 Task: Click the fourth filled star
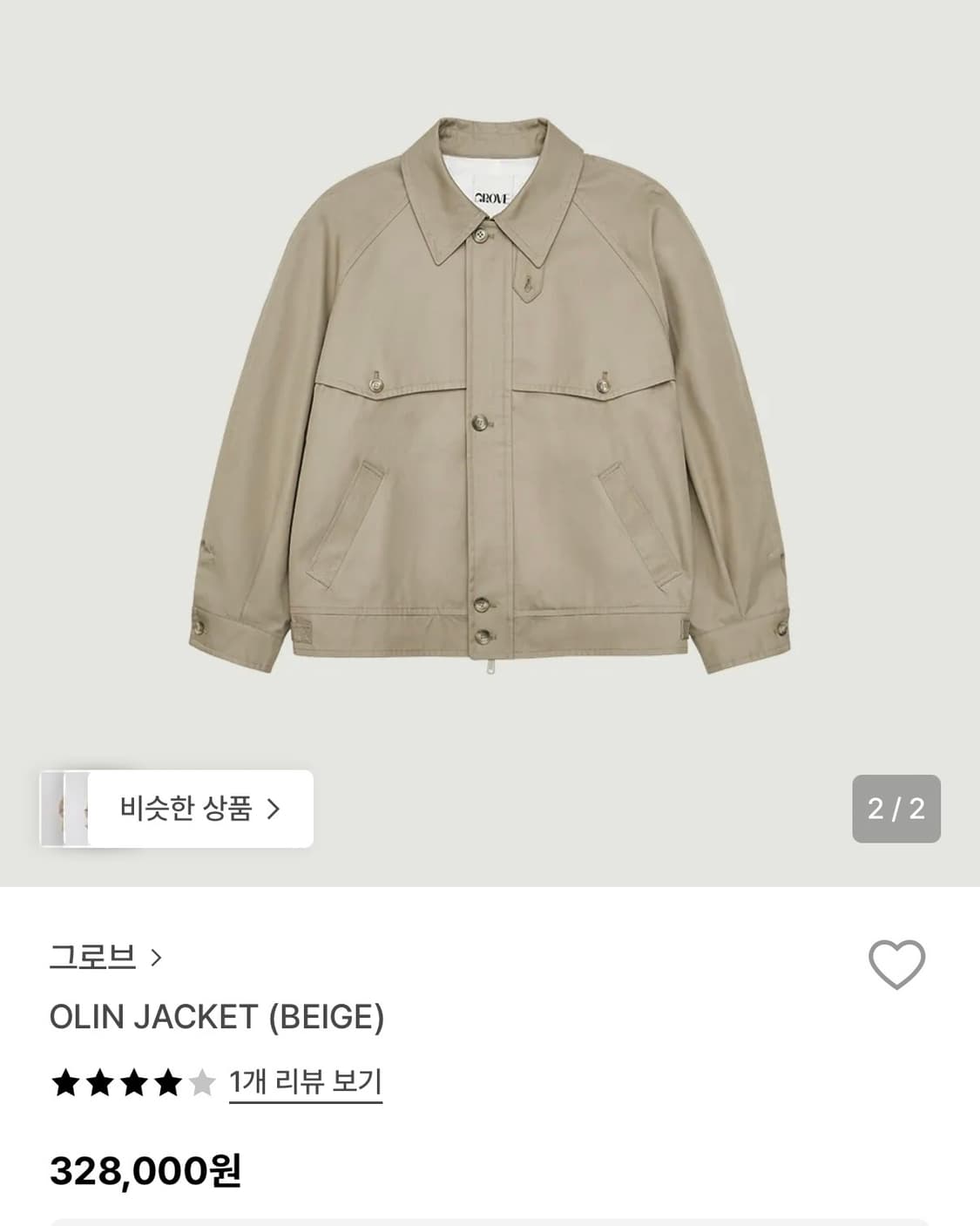(x=169, y=1084)
